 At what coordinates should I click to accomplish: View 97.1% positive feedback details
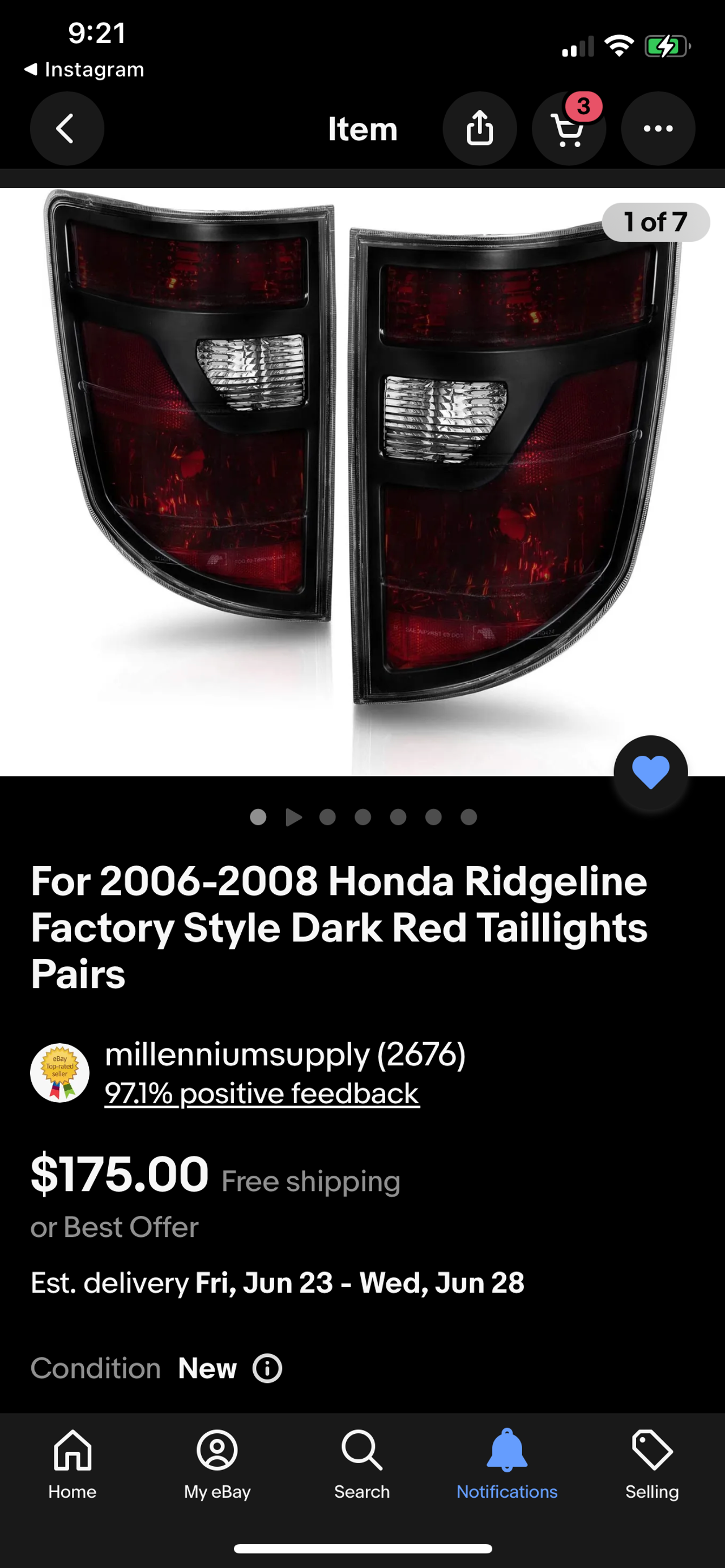[x=263, y=1093]
